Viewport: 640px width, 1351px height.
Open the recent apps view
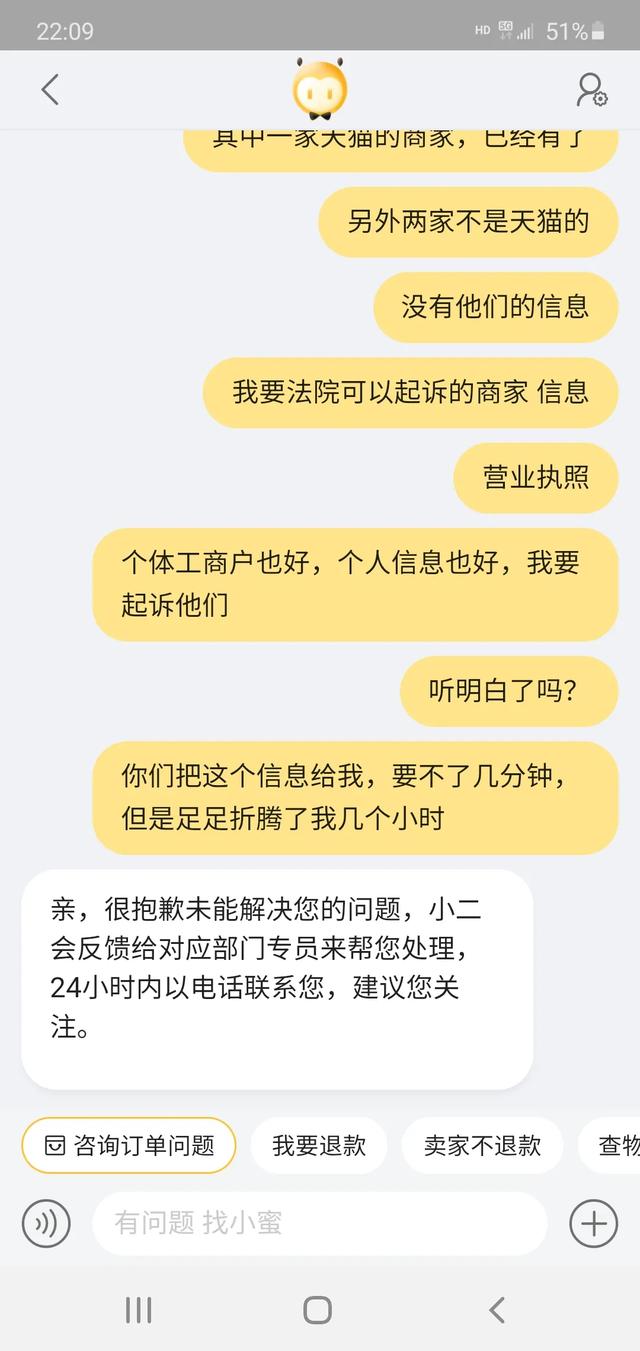click(138, 1310)
